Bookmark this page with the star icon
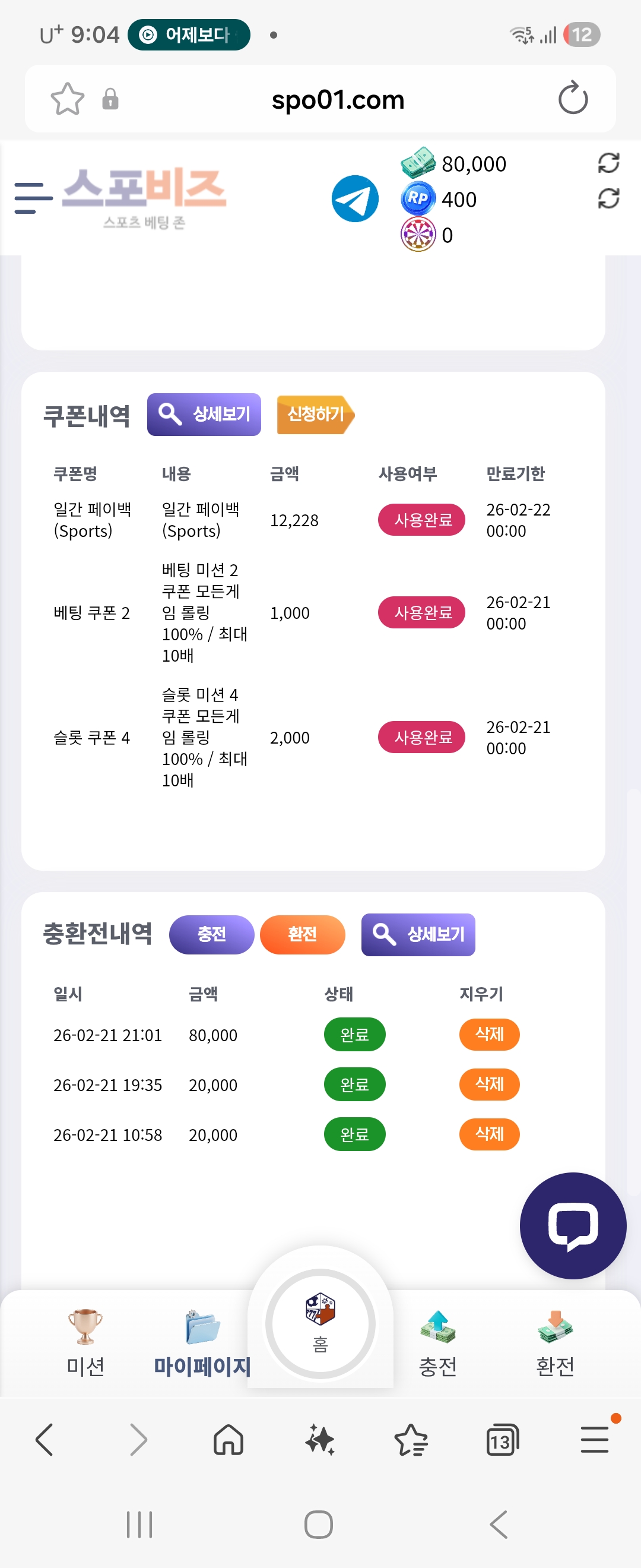Image resolution: width=641 pixels, height=1568 pixels. (x=67, y=99)
